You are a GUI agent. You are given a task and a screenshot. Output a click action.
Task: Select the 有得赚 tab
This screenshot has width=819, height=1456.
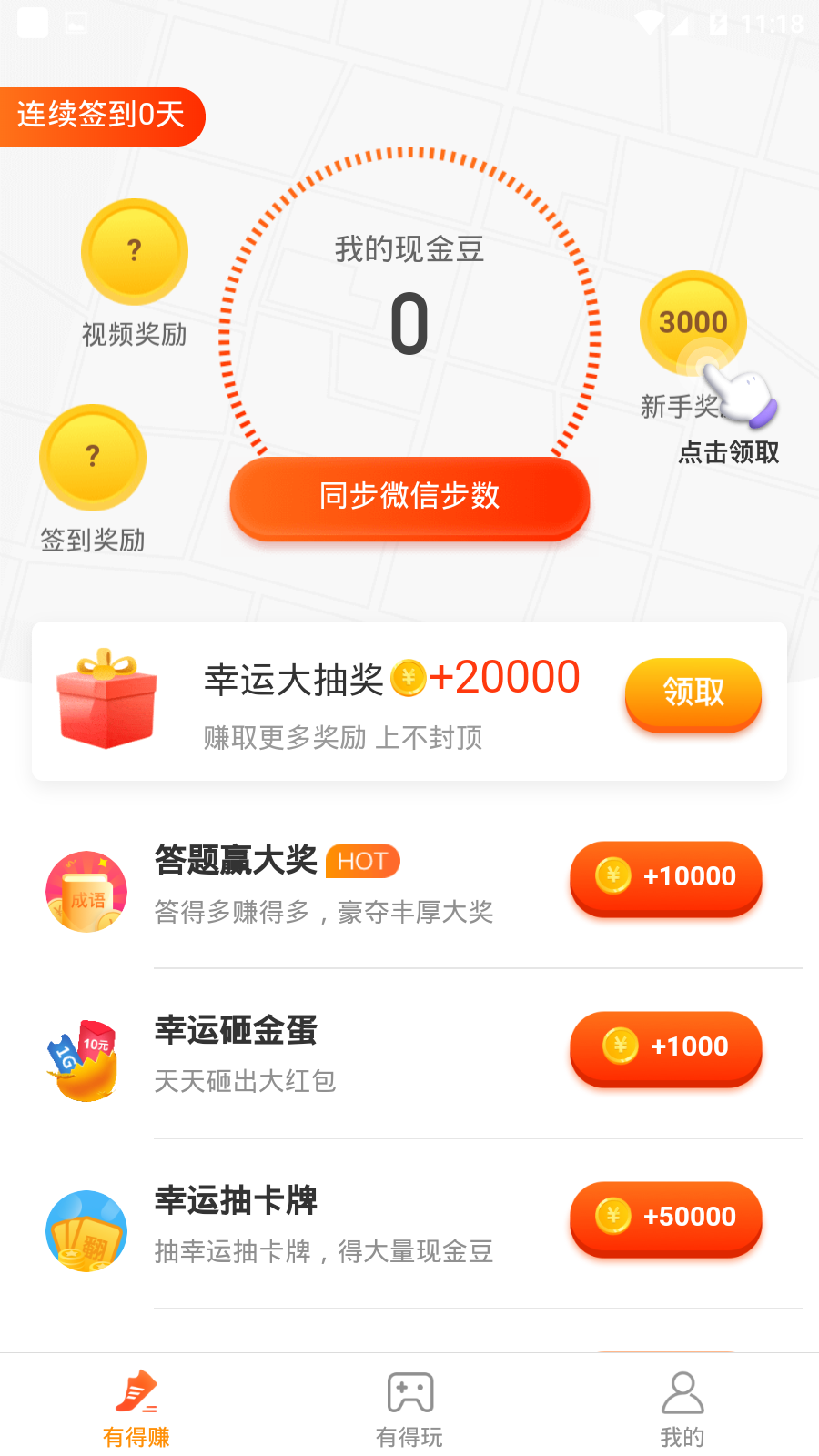tap(136, 1409)
